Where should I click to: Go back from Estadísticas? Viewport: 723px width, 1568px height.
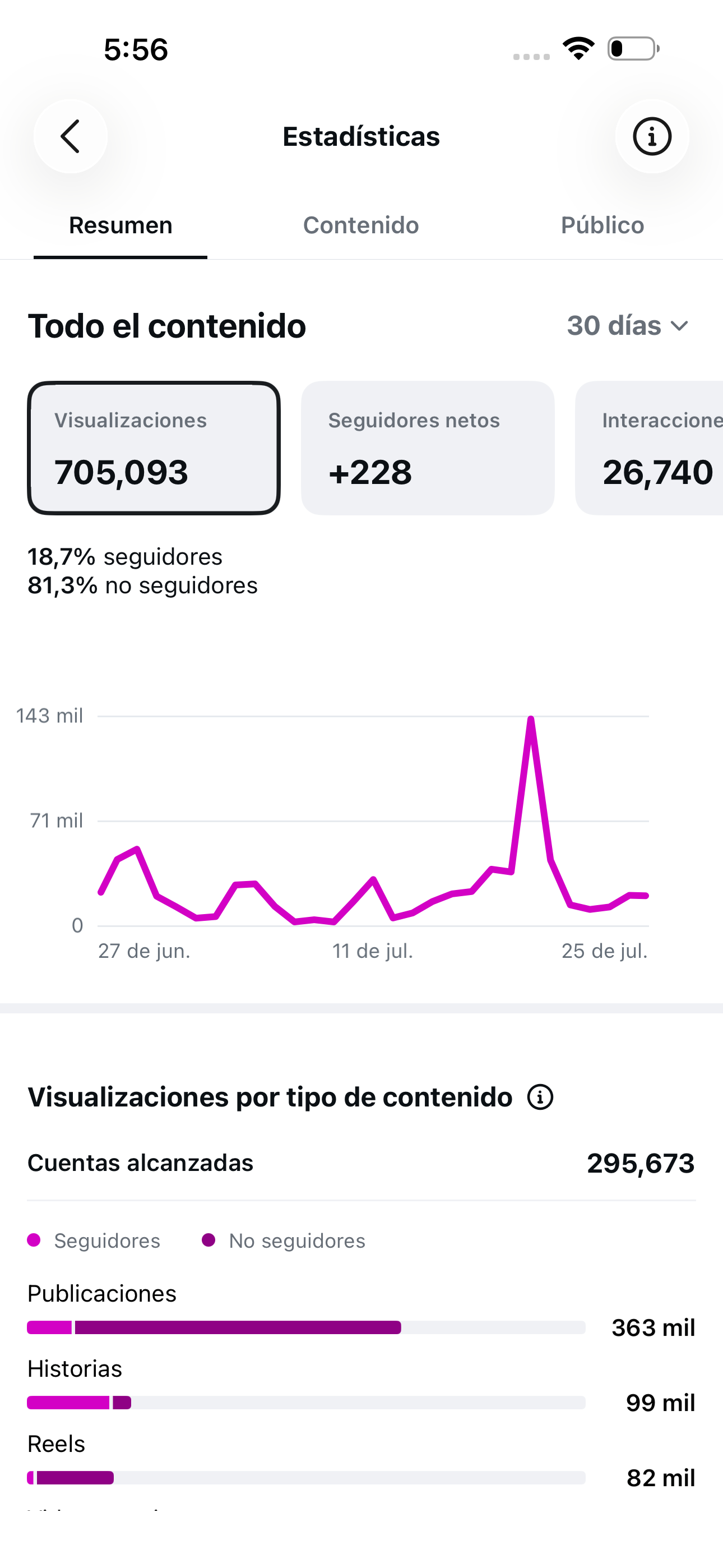coord(71,136)
